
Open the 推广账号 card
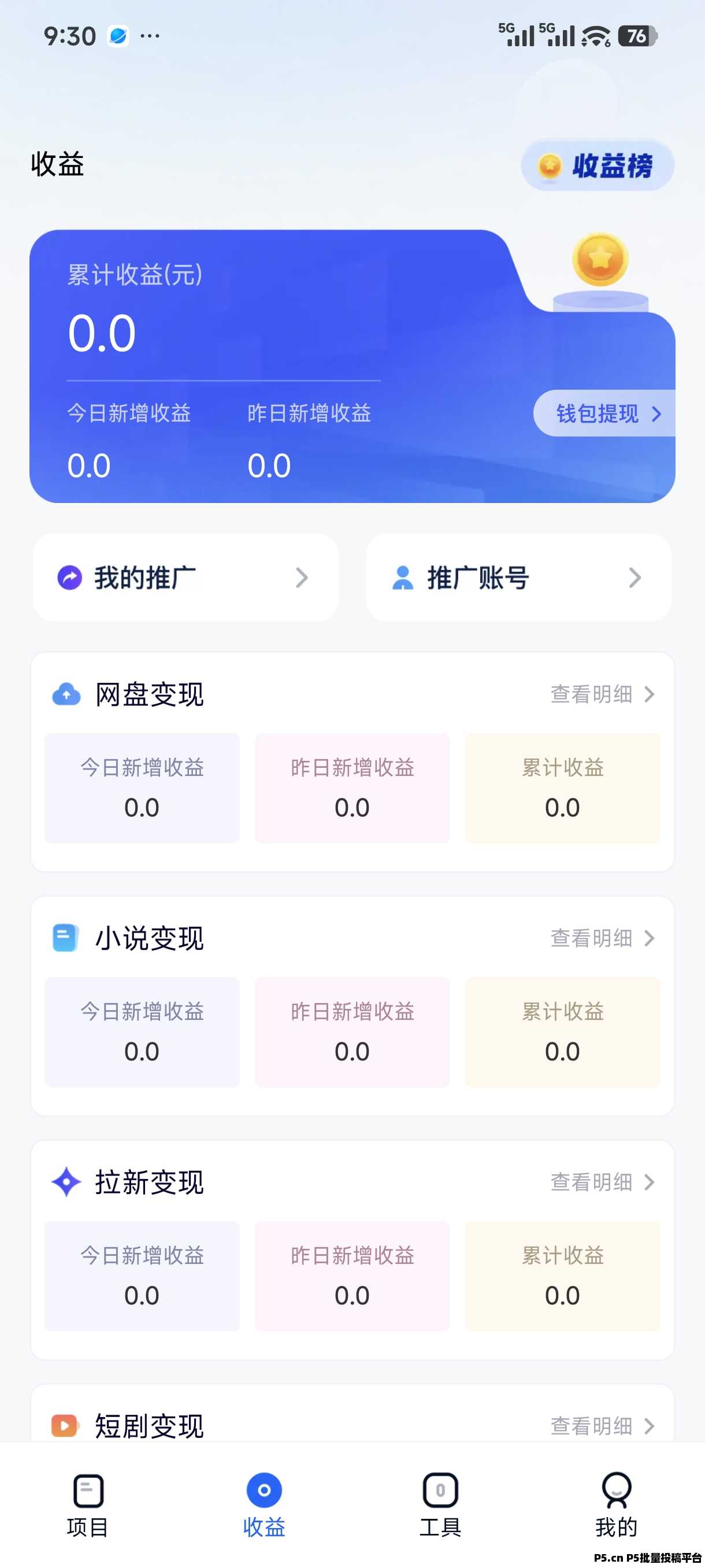pos(518,577)
